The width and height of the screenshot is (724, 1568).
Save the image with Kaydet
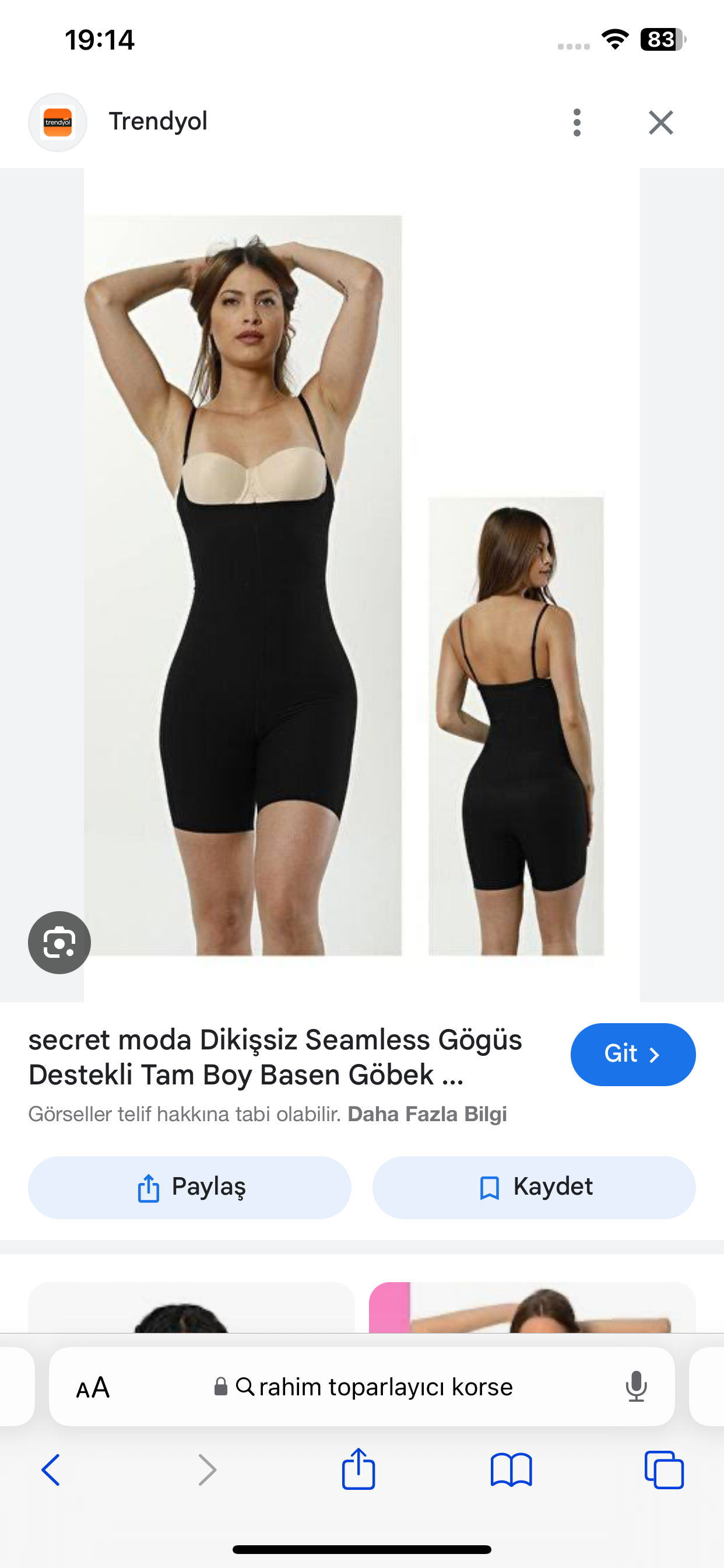[533, 1187]
